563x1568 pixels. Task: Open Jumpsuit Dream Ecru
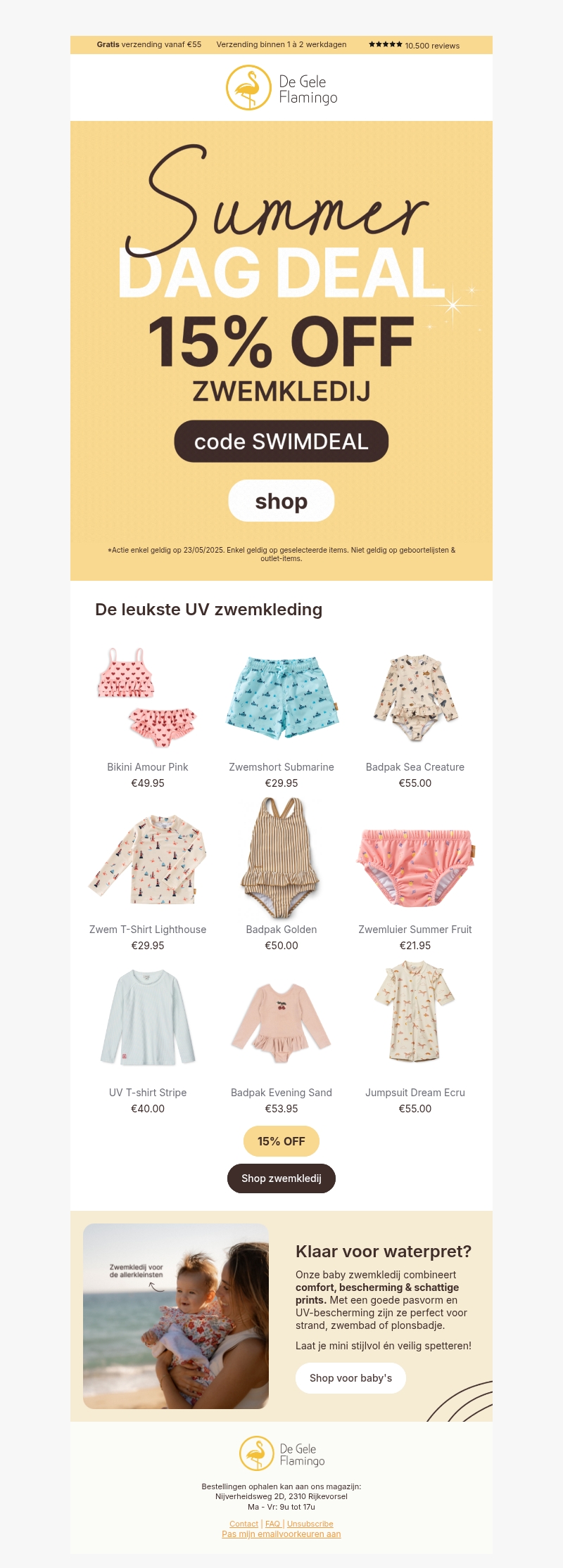(415, 1013)
